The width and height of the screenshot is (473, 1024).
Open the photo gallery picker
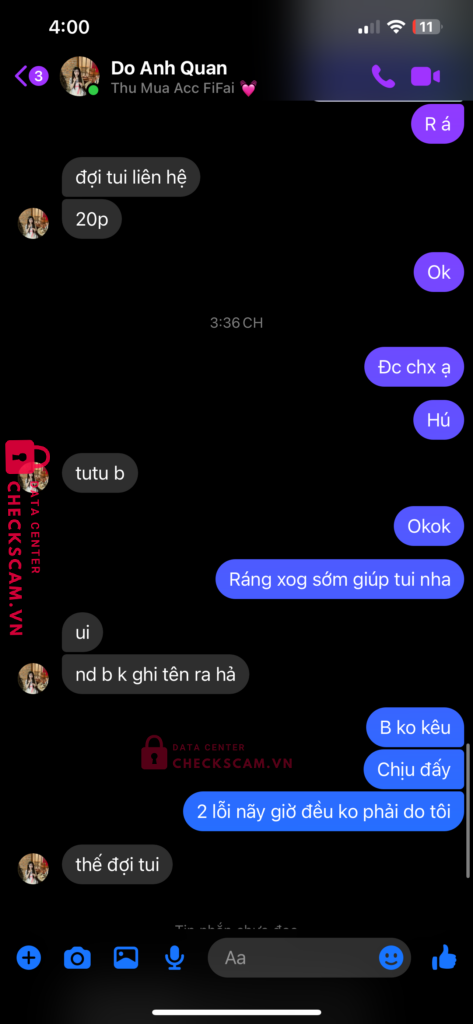125,957
